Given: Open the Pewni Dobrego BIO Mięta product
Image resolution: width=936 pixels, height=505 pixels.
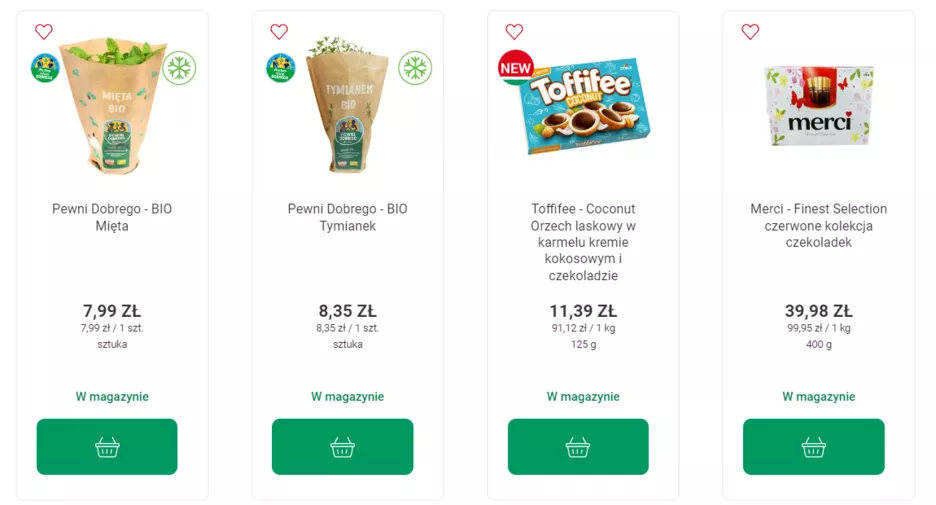Looking at the screenshot, I should 112,217.
